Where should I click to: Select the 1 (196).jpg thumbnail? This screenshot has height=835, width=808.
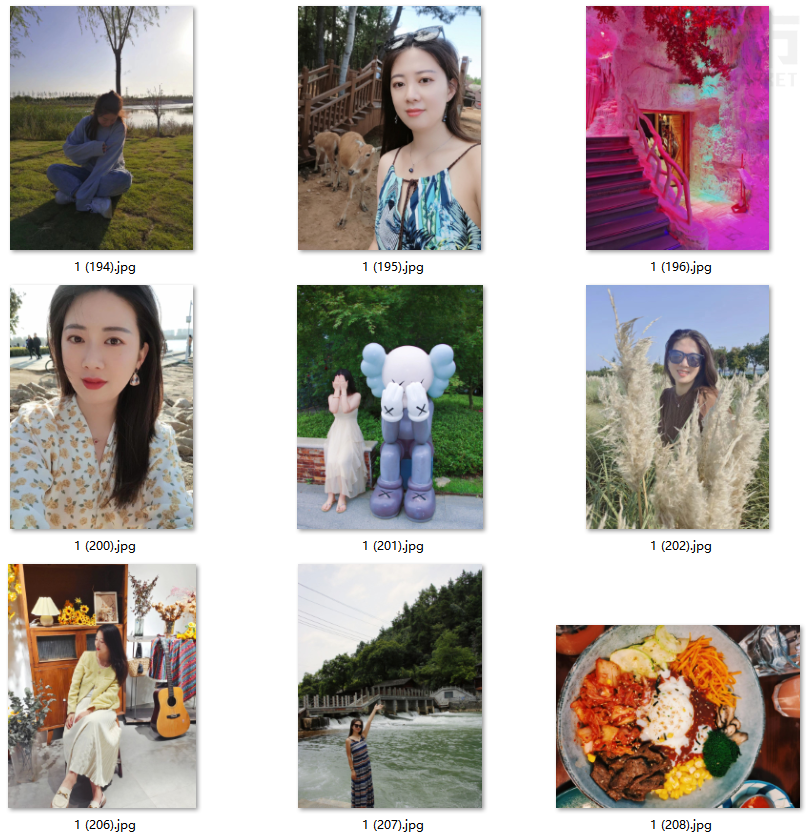[677, 128]
